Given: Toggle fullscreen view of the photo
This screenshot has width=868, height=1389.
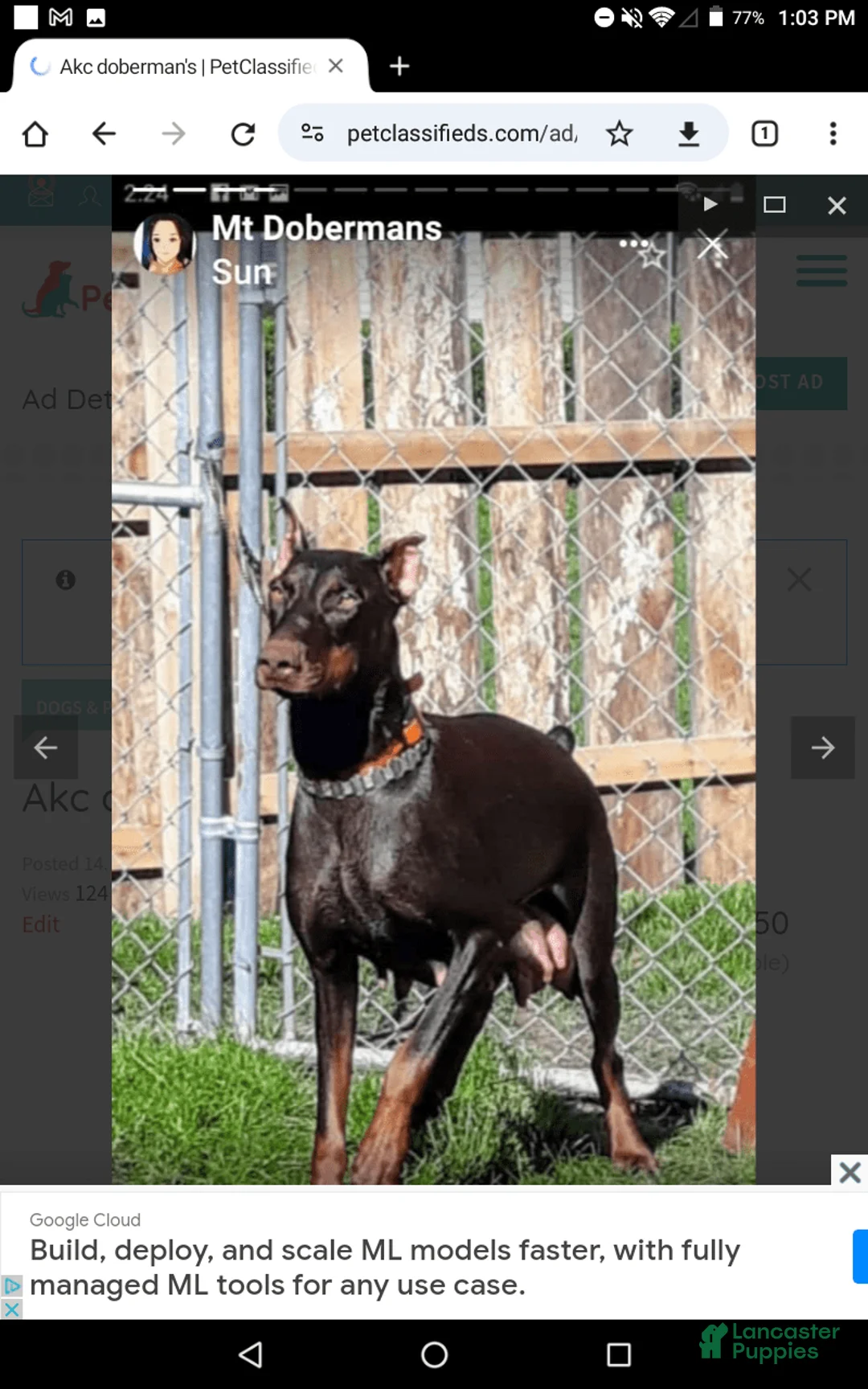Looking at the screenshot, I should click(774, 205).
